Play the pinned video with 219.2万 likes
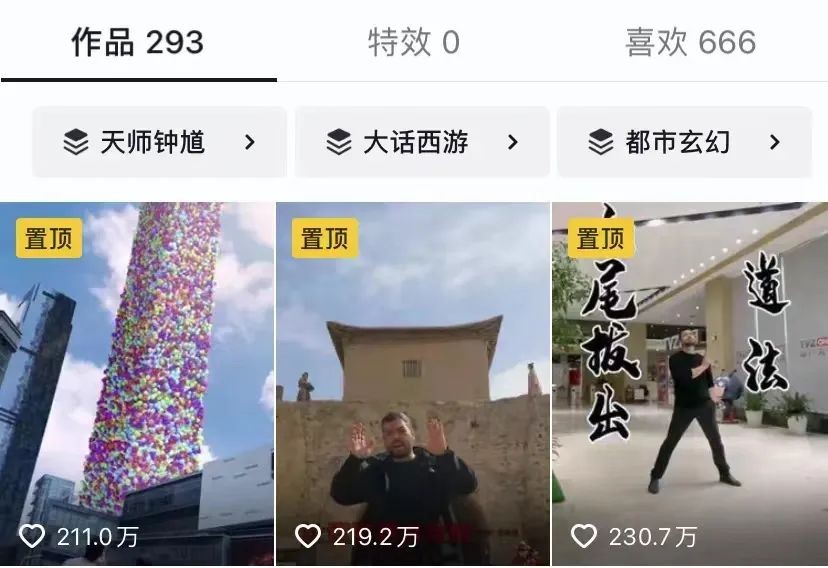 413,385
